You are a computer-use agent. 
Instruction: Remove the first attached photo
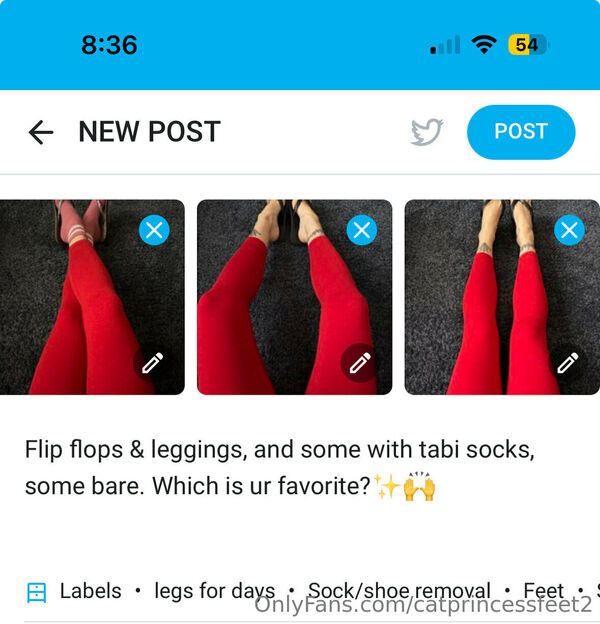point(153,231)
